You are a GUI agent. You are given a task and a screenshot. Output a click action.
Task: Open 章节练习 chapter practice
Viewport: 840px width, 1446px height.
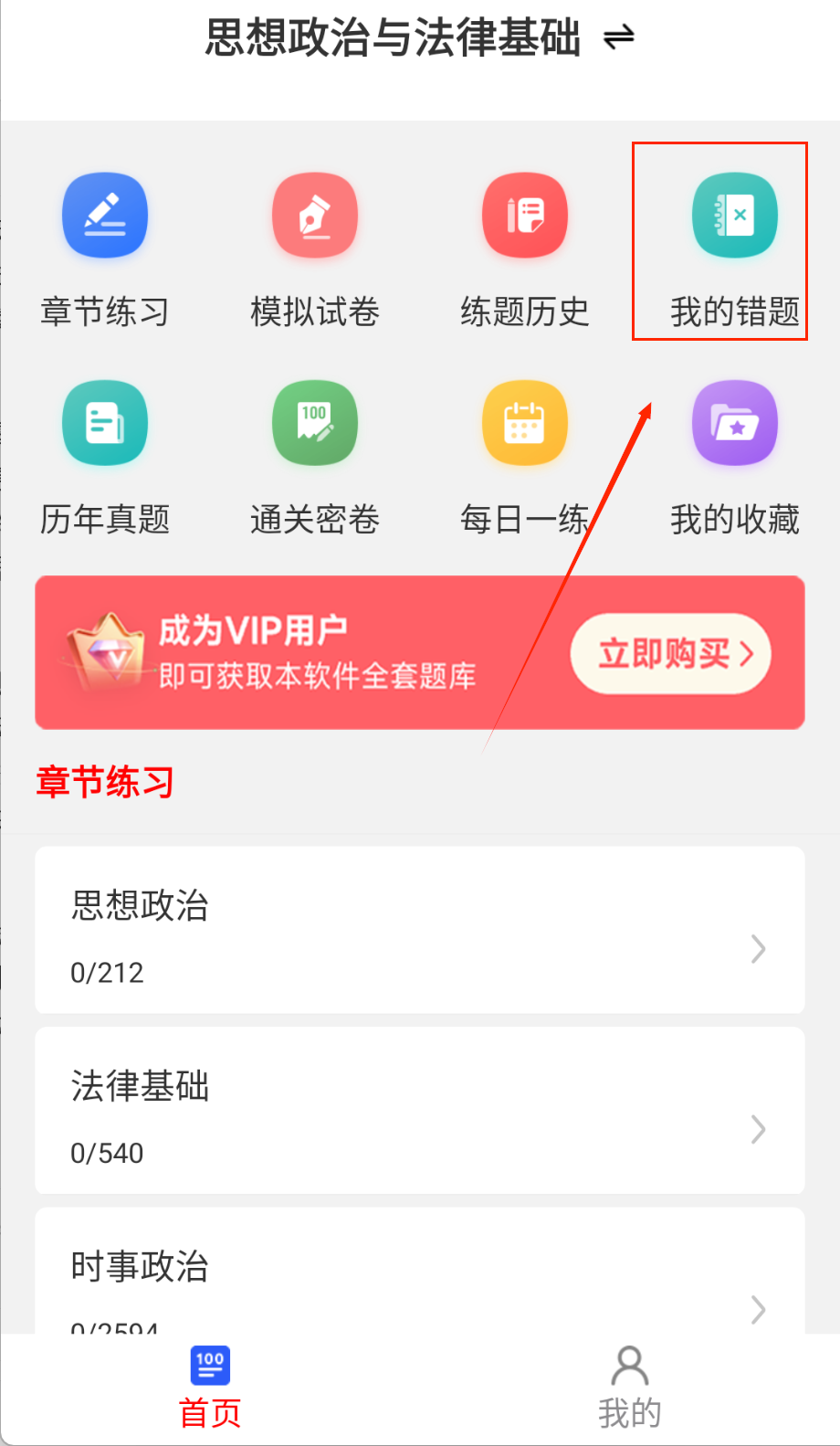(x=105, y=216)
